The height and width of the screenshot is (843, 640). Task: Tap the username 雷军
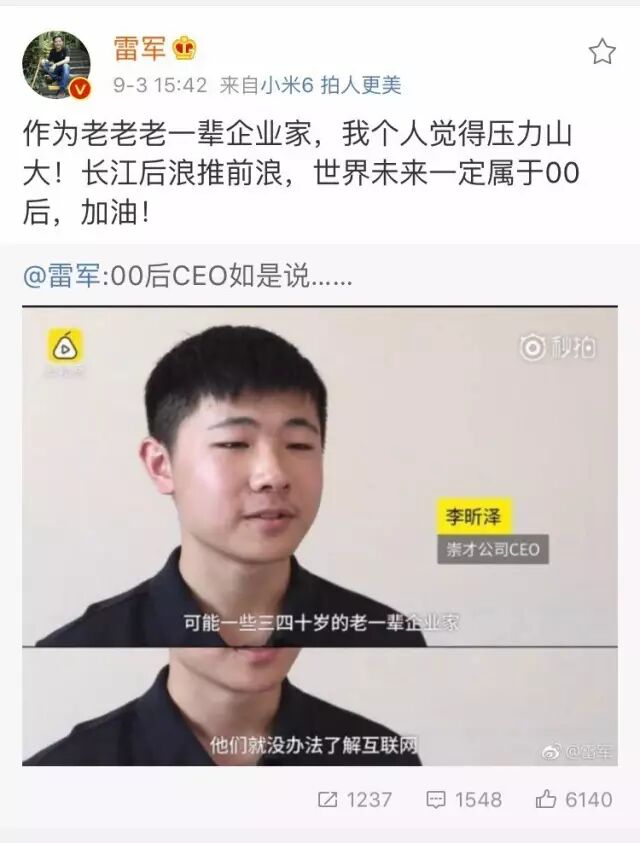[x=139, y=47]
